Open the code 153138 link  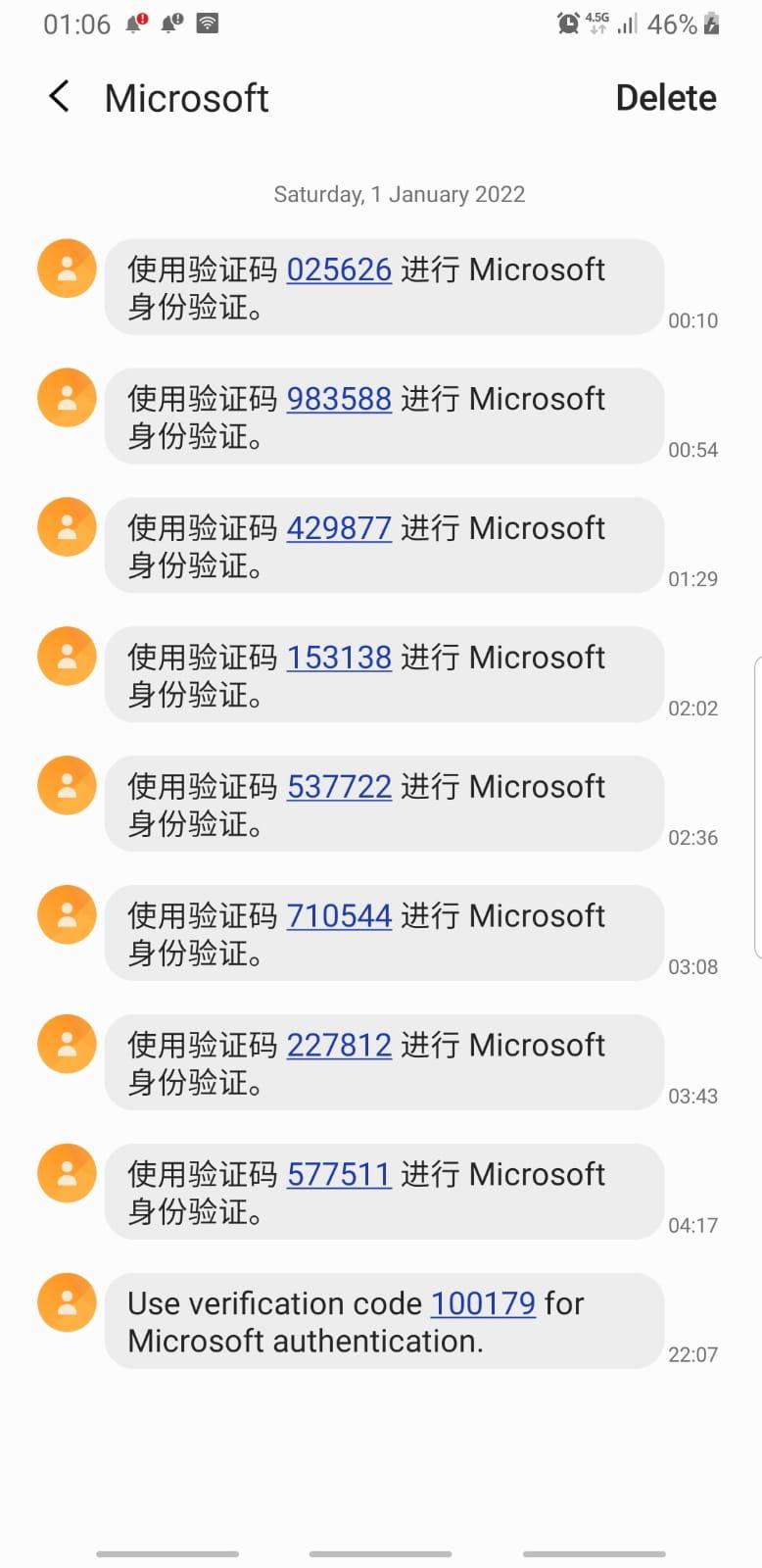[339, 658]
